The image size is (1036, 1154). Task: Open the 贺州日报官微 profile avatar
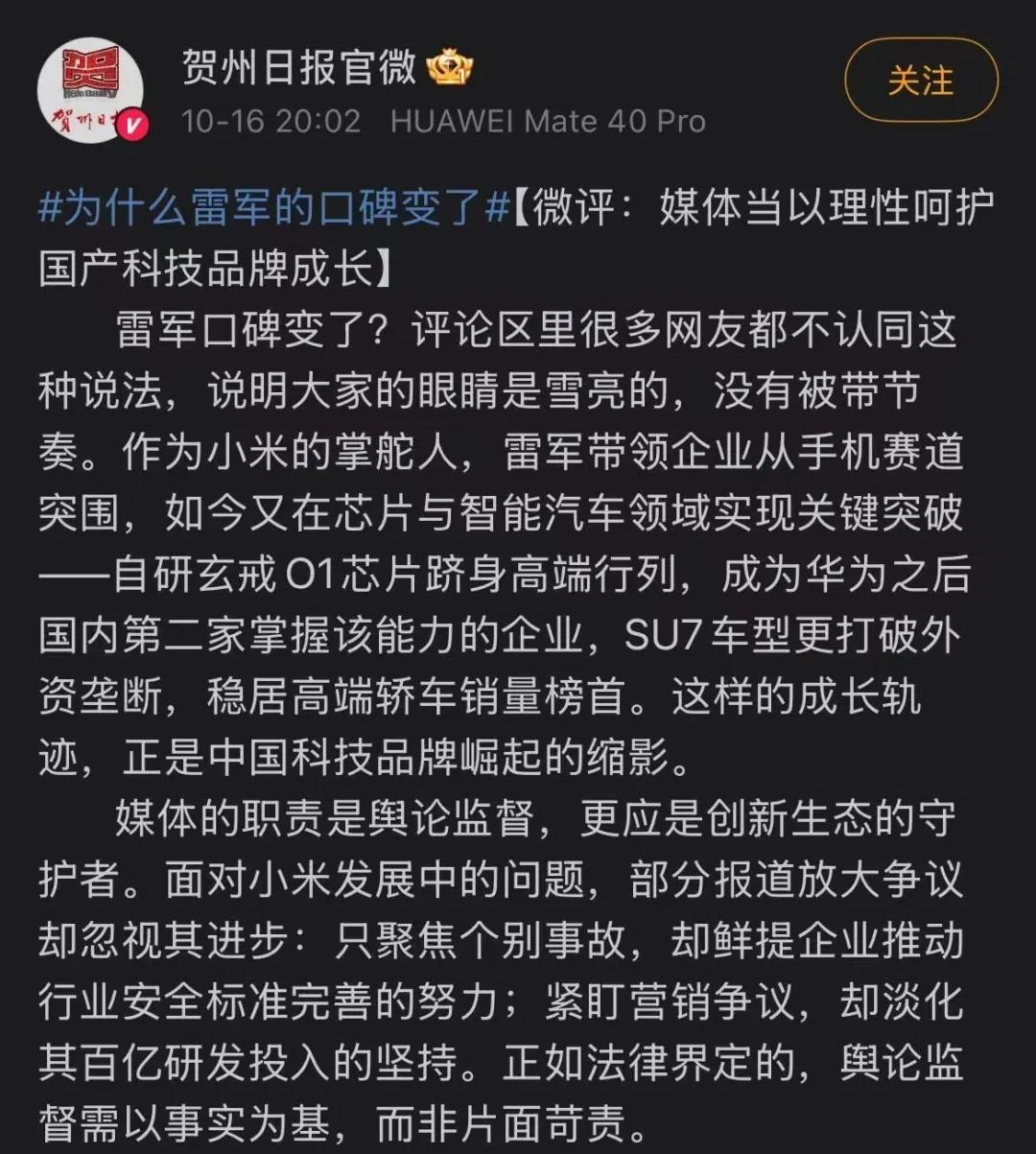tap(90, 90)
